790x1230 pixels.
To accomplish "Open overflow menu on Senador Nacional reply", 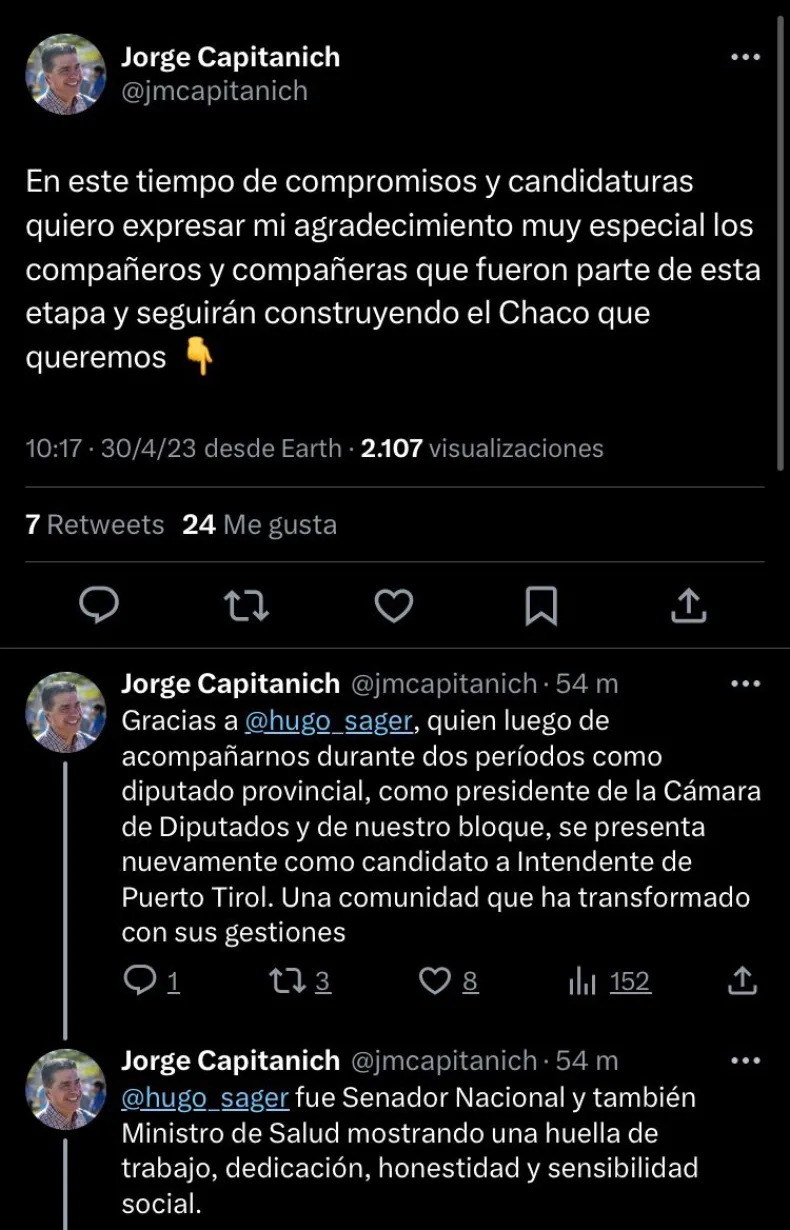I will (745, 1060).
